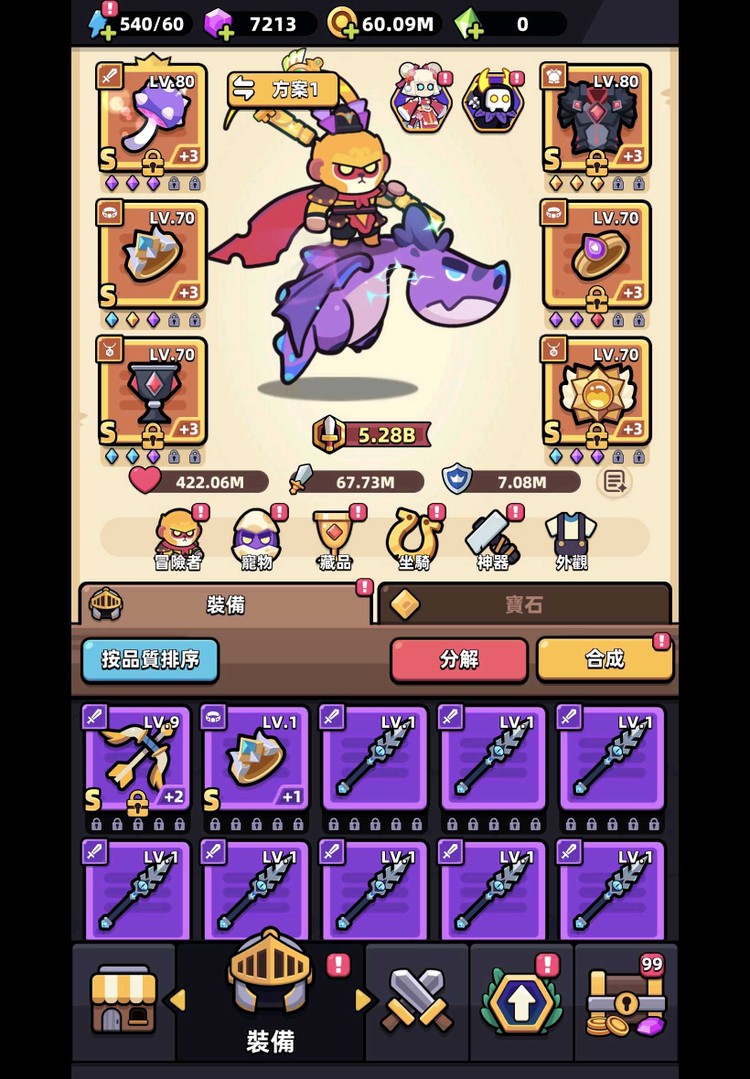Open the 神器 artifact menu
This screenshot has height=1079, width=750.
pyautogui.click(x=492, y=540)
